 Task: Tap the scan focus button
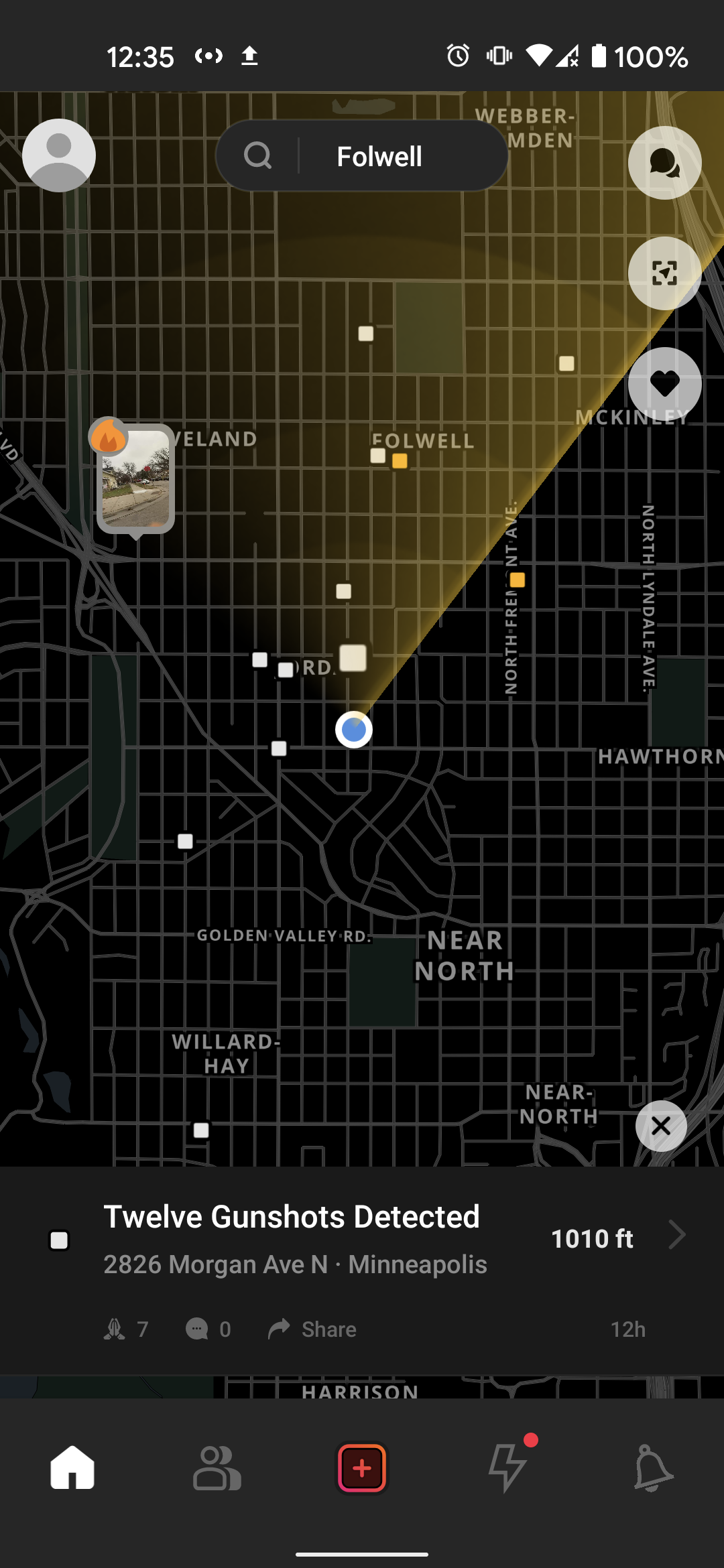664,273
